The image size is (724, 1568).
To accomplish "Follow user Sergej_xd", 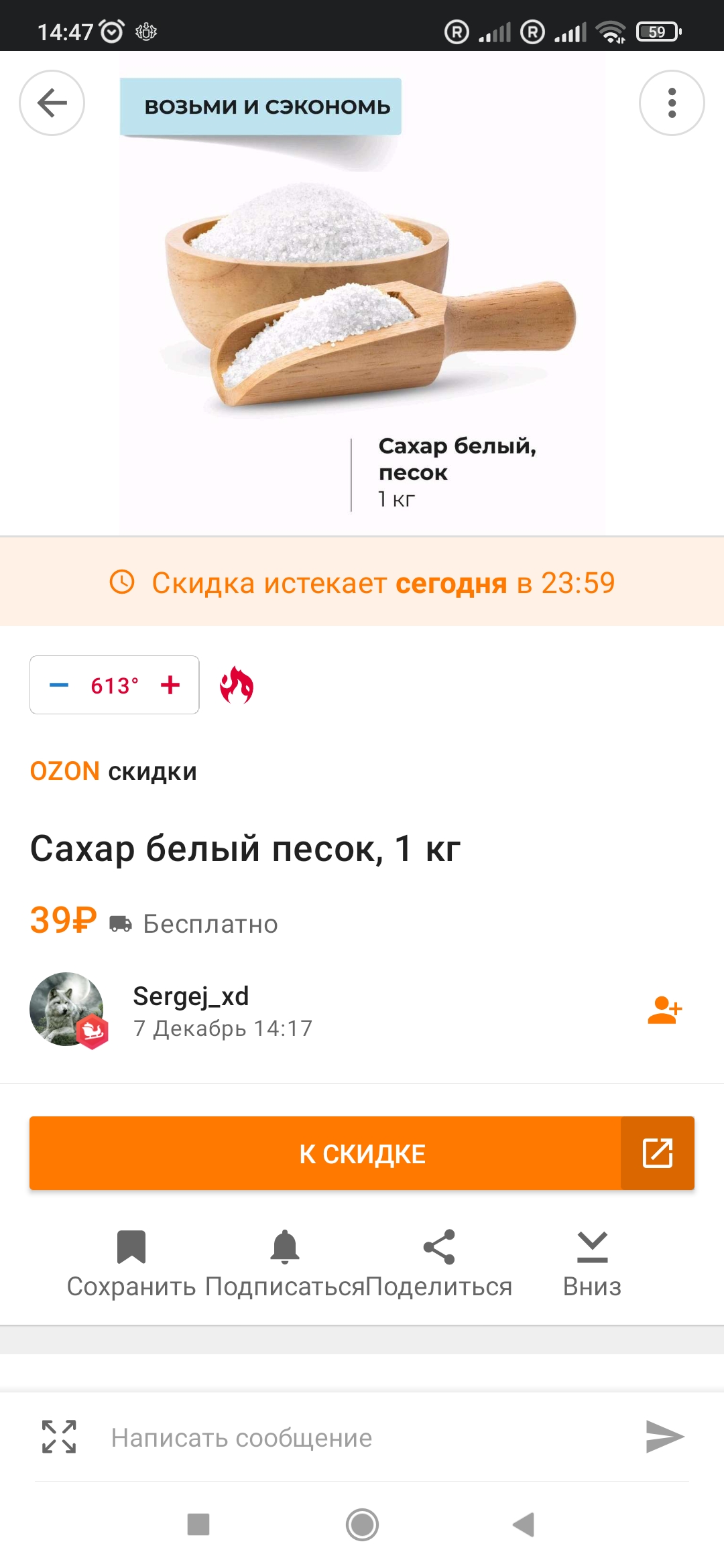I will coord(664,1010).
